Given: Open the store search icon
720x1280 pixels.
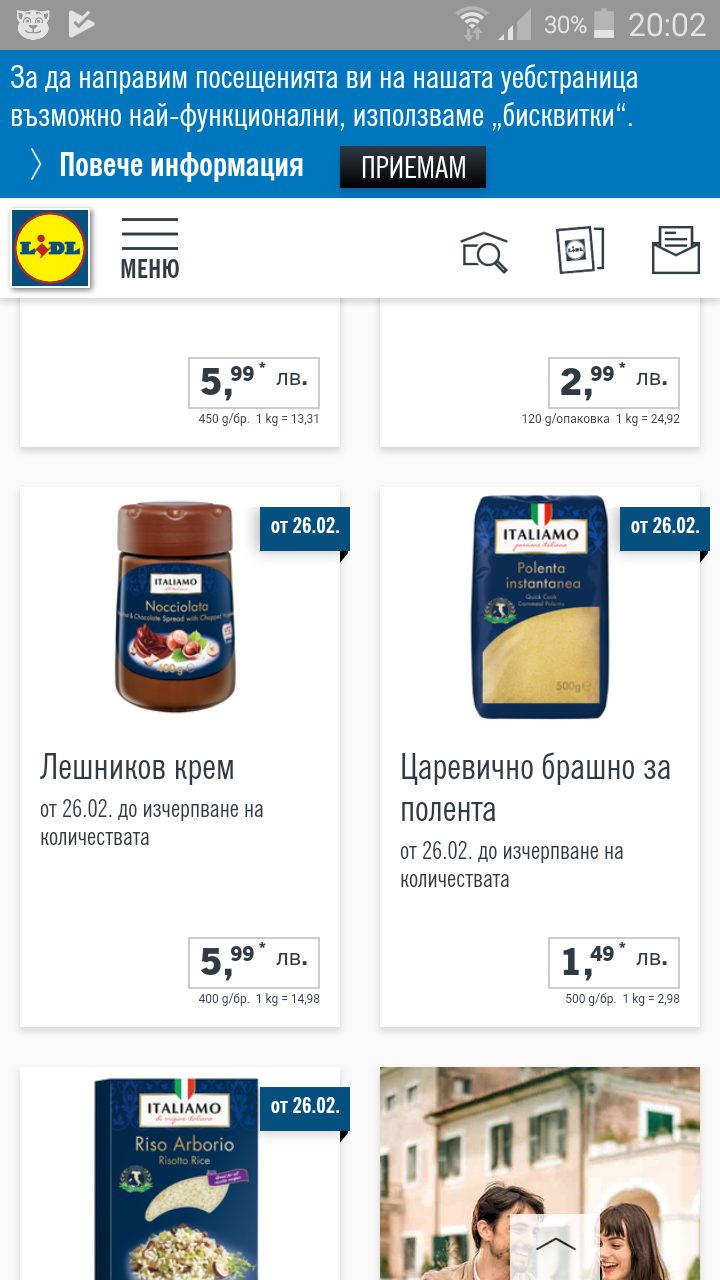Looking at the screenshot, I should 484,250.
